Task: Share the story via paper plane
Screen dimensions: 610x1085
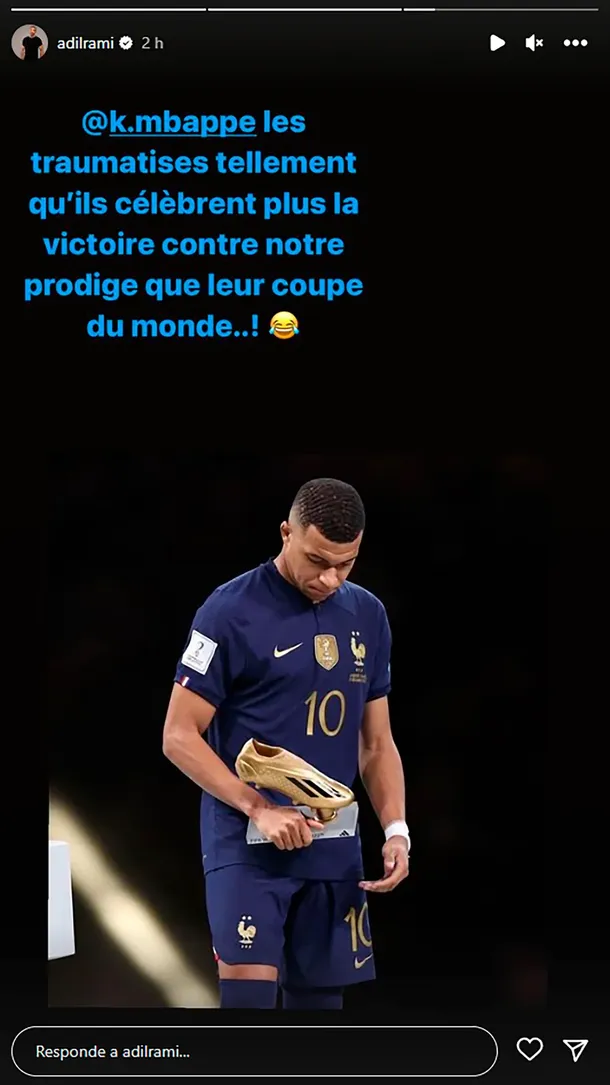Action: point(575,1049)
